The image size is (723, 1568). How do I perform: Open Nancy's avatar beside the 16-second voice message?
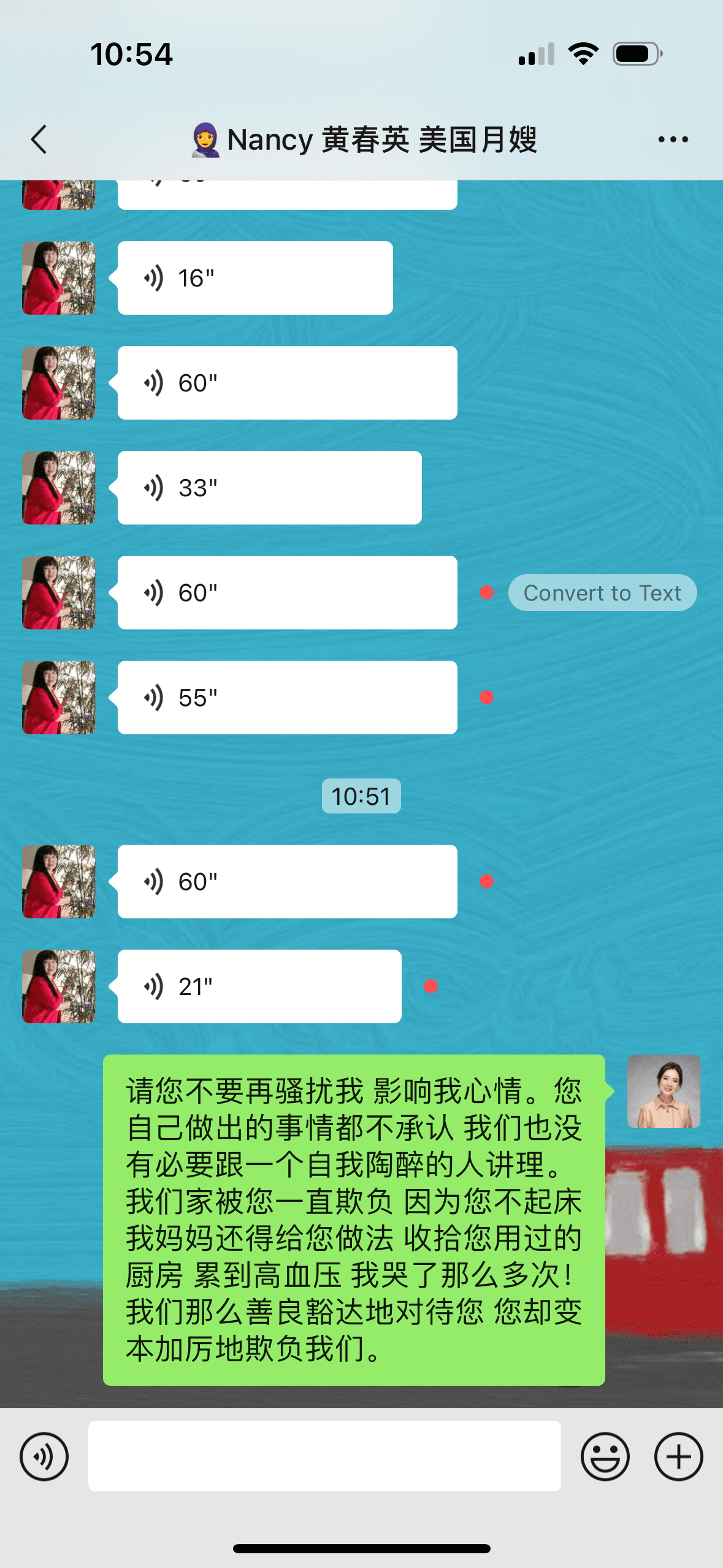tap(59, 278)
